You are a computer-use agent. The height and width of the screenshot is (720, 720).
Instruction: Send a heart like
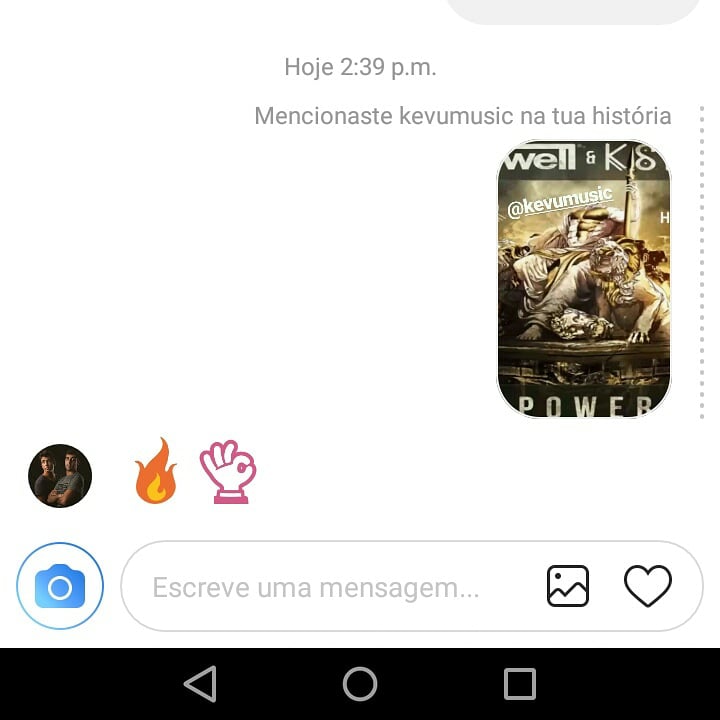648,586
